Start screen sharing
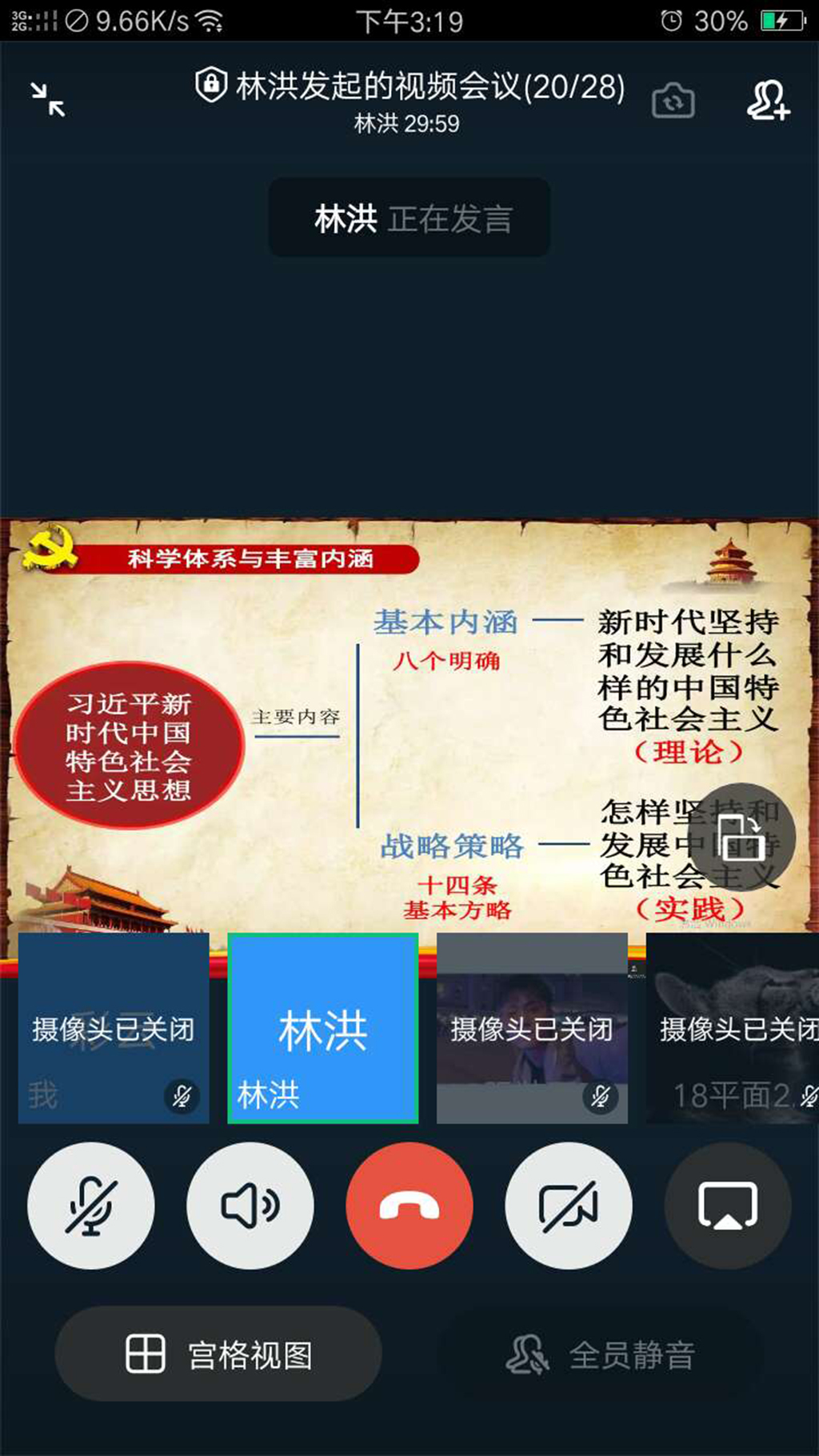This screenshot has height=1456, width=819. point(728,1206)
